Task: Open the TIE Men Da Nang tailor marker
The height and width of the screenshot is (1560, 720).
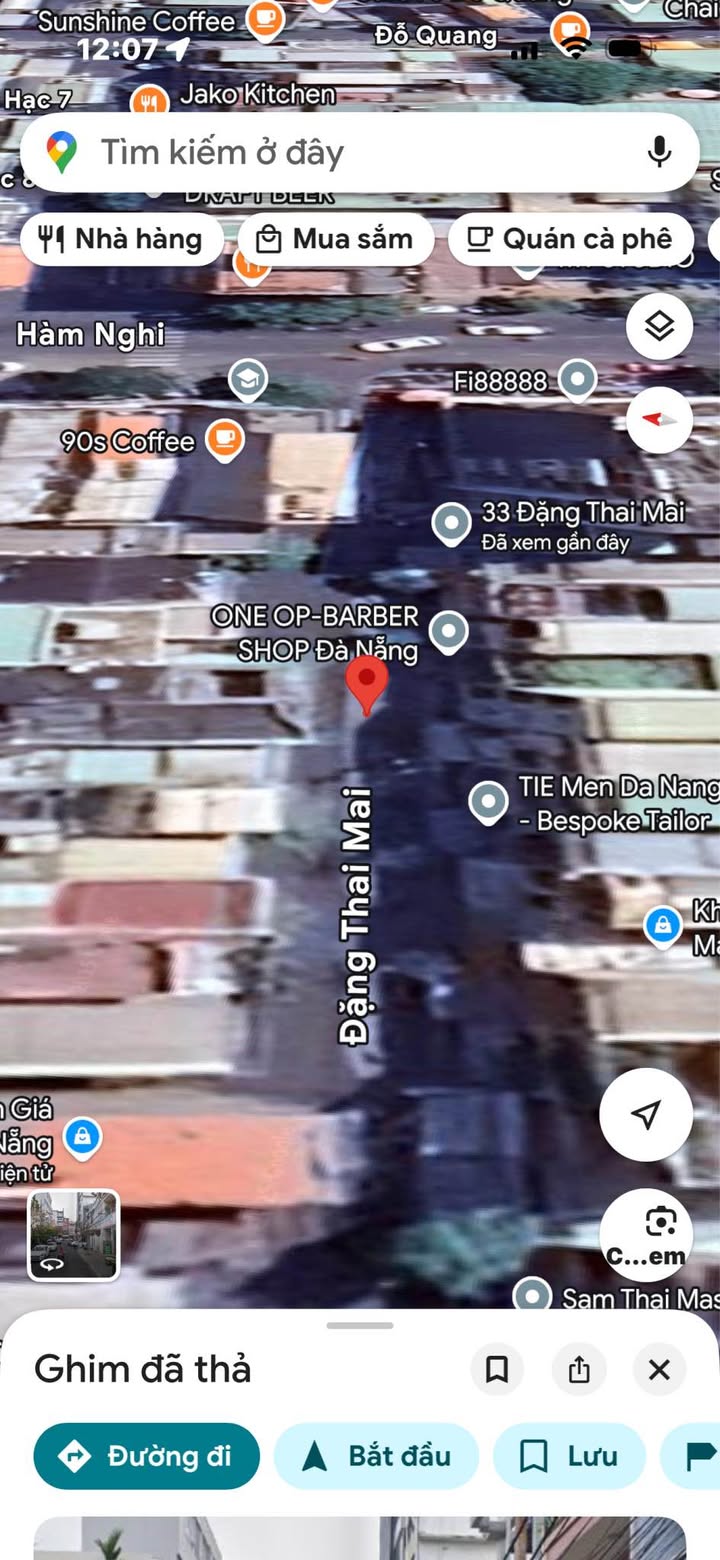Action: tap(488, 801)
